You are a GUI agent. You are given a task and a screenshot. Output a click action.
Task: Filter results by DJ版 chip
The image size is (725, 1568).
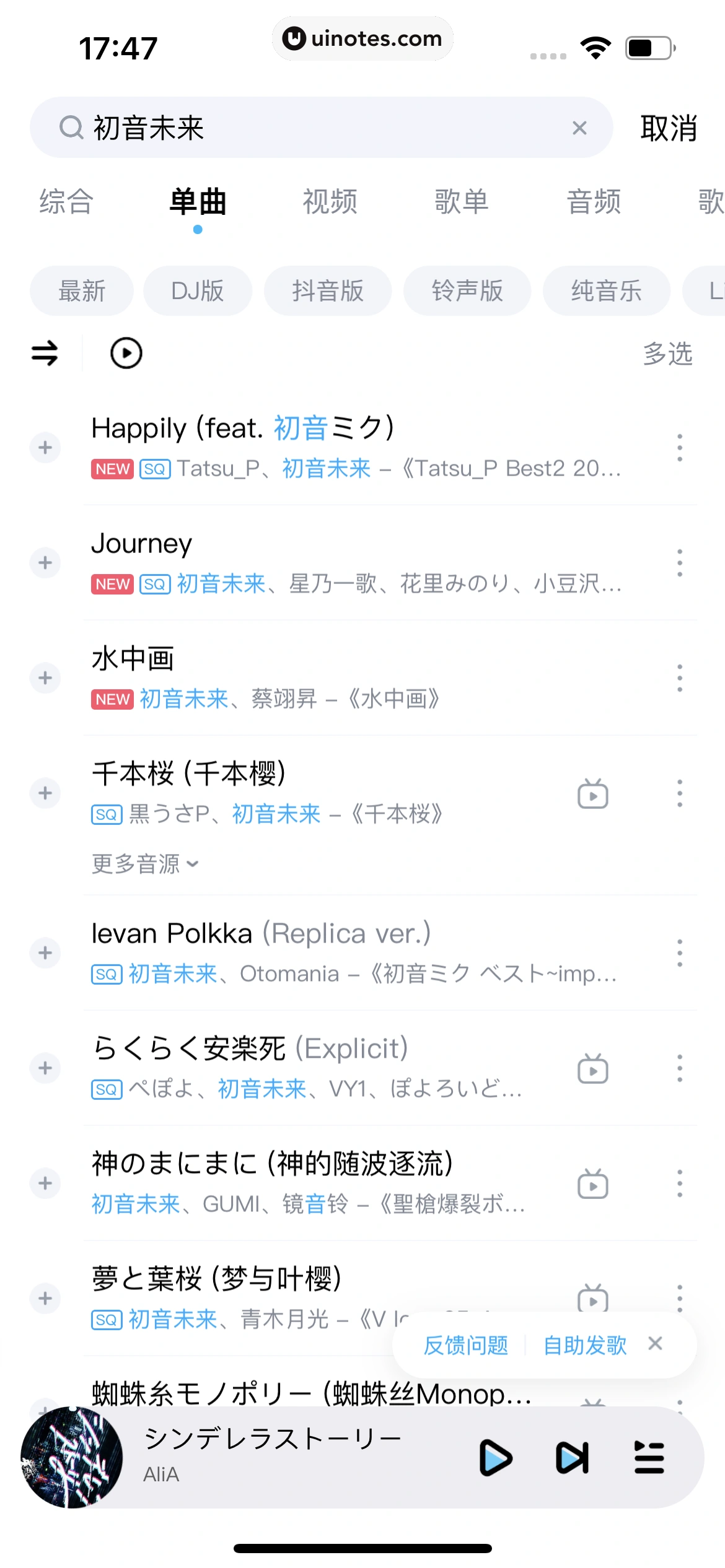coord(197,290)
